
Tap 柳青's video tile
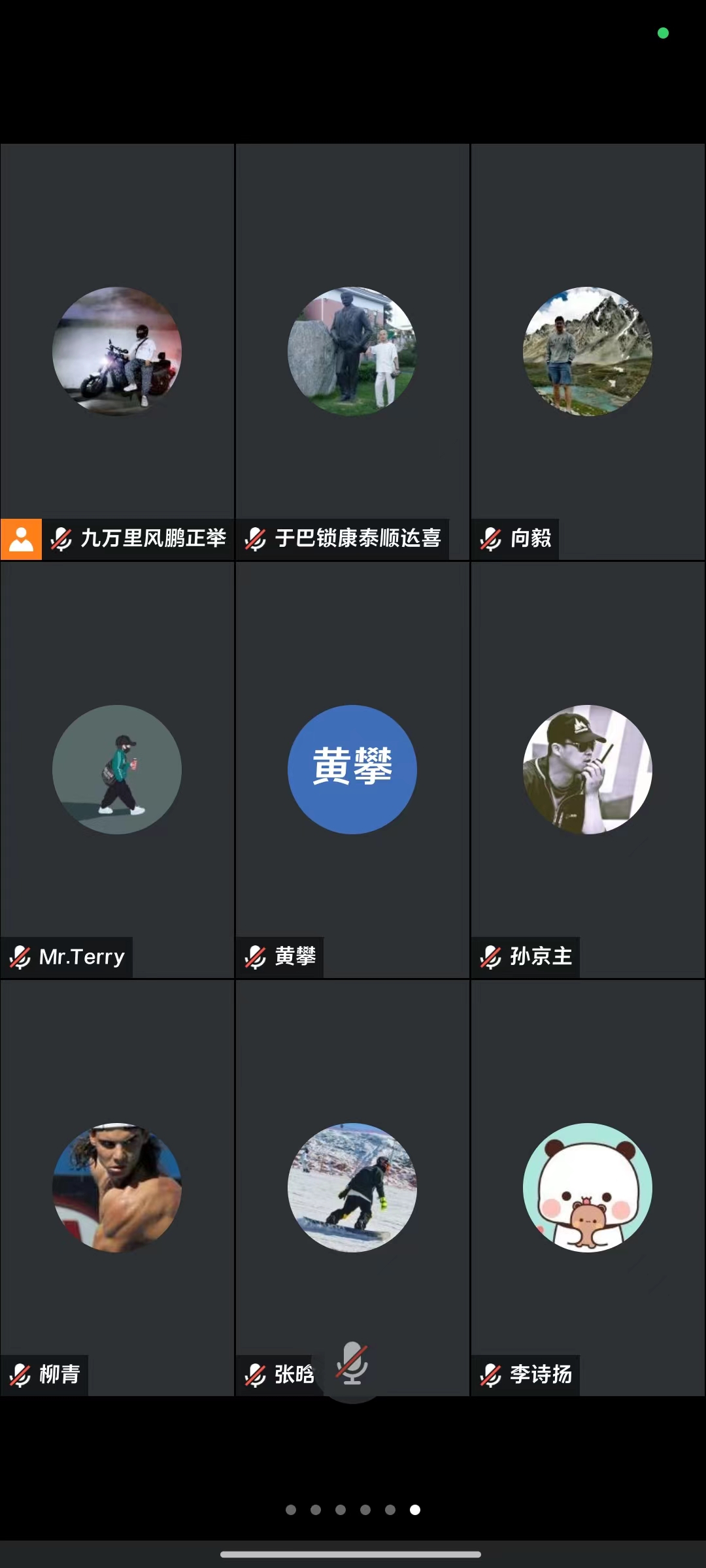pos(117,1188)
